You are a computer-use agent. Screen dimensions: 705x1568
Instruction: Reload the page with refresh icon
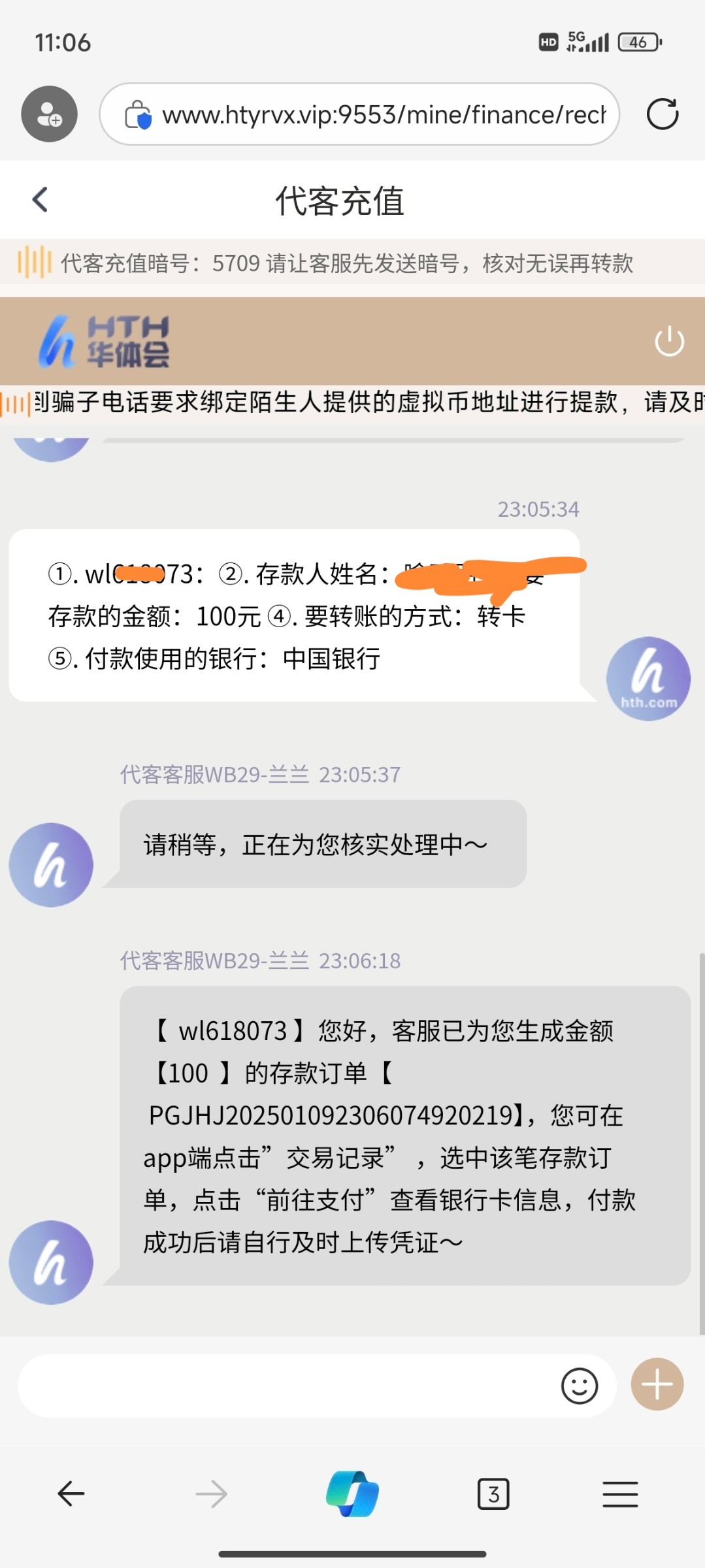(x=663, y=114)
